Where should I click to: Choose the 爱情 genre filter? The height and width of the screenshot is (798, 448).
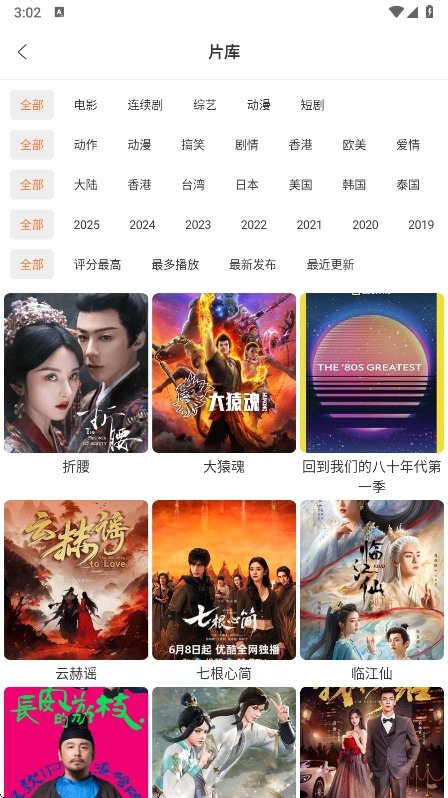[408, 145]
